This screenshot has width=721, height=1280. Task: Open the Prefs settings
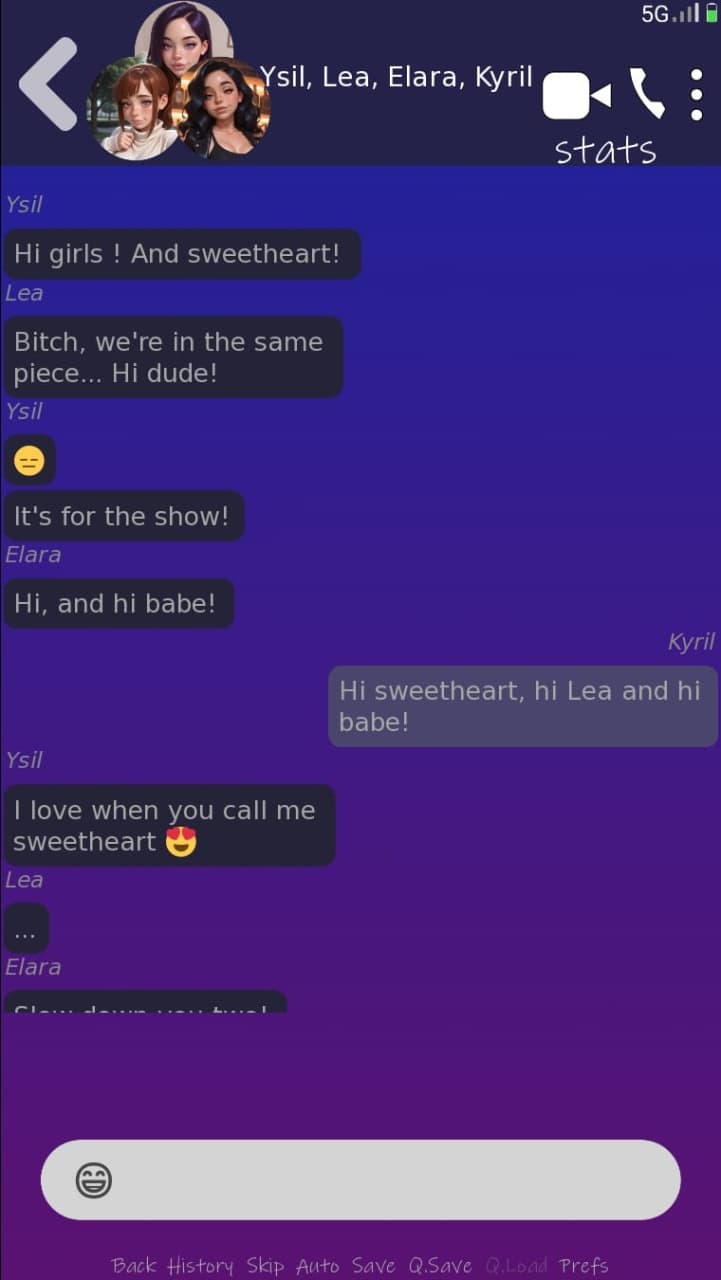coord(583,1265)
